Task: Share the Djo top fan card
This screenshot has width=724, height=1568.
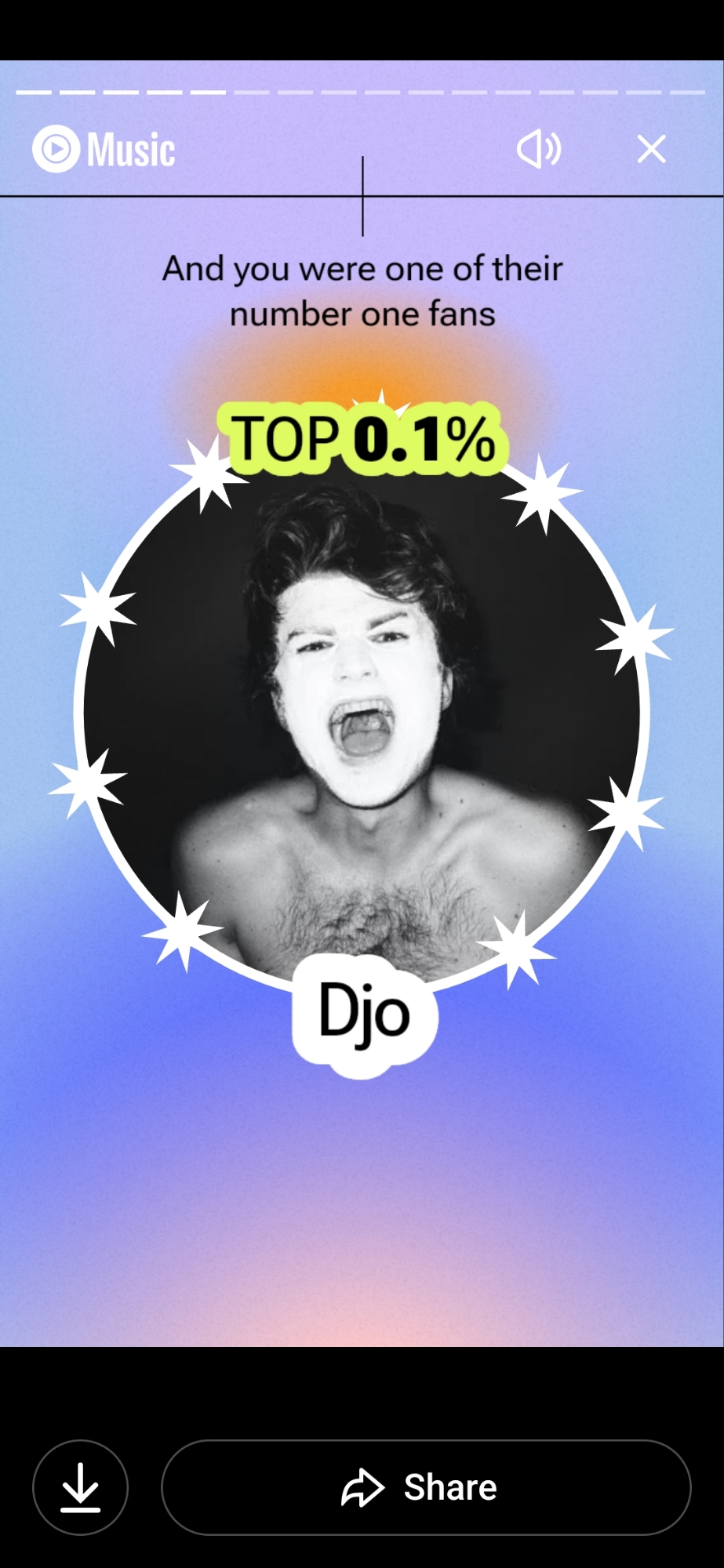Action: pos(425,1487)
